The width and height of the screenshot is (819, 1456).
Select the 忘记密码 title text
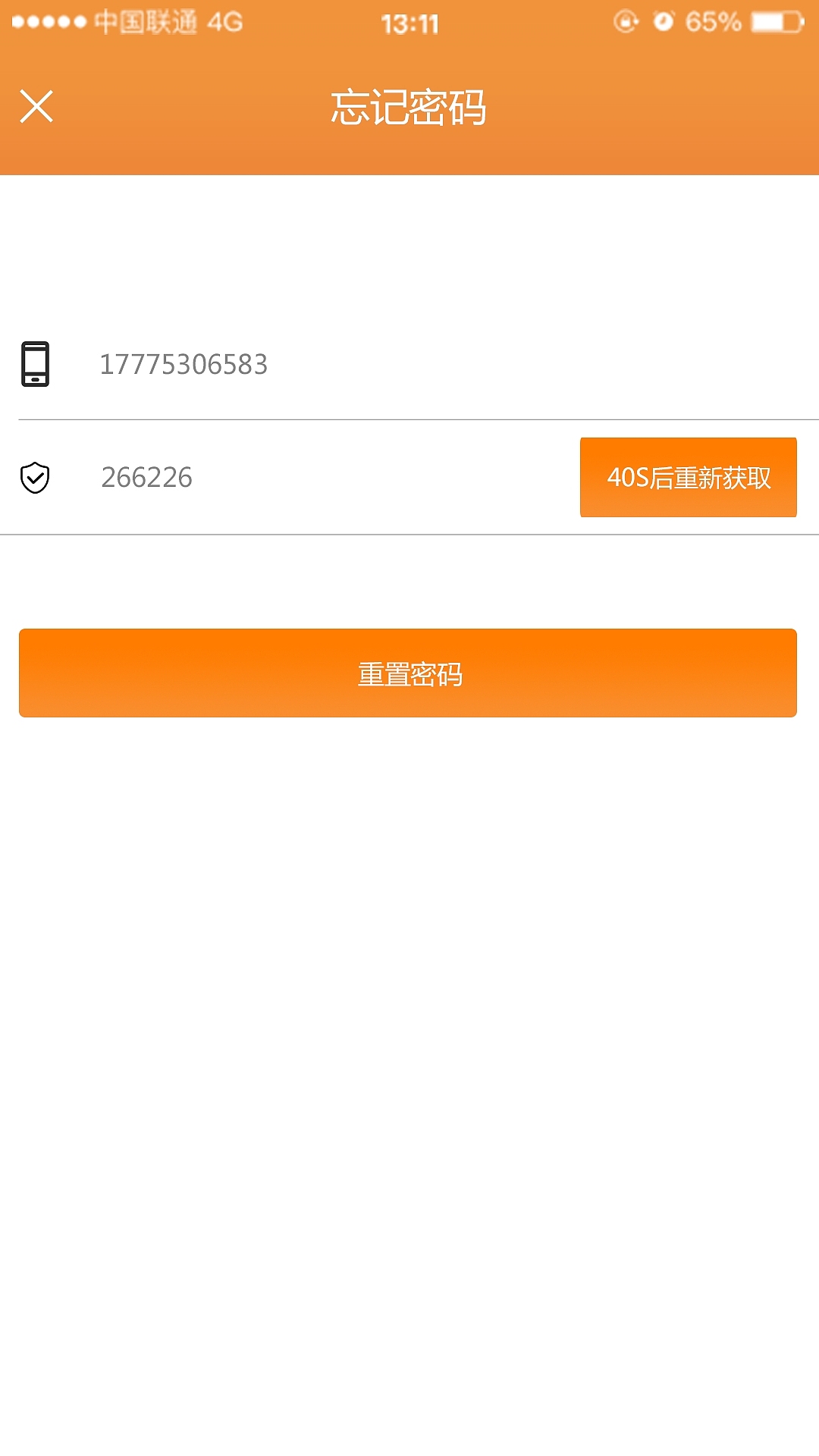click(x=409, y=106)
